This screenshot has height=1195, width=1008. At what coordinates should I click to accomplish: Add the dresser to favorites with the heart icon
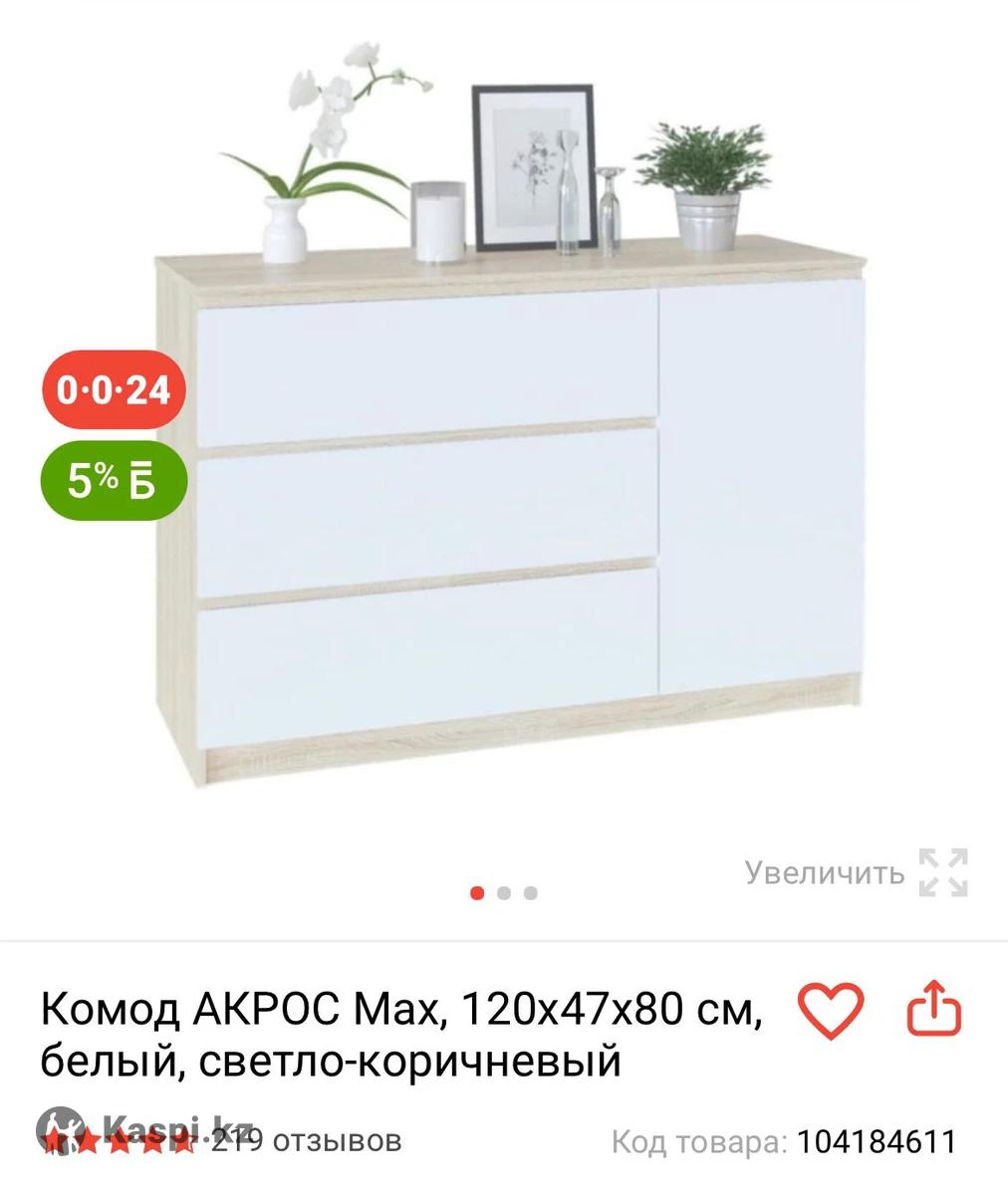point(832,1012)
